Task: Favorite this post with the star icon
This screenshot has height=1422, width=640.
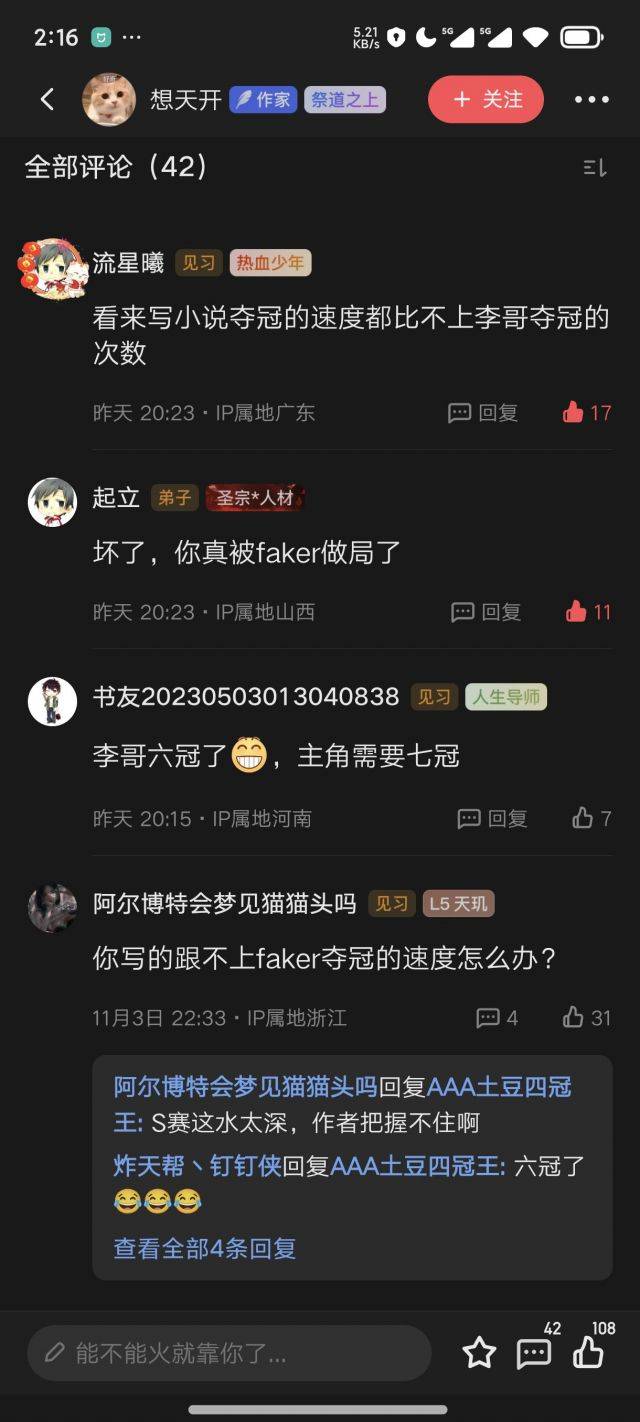Action: coord(479,1354)
